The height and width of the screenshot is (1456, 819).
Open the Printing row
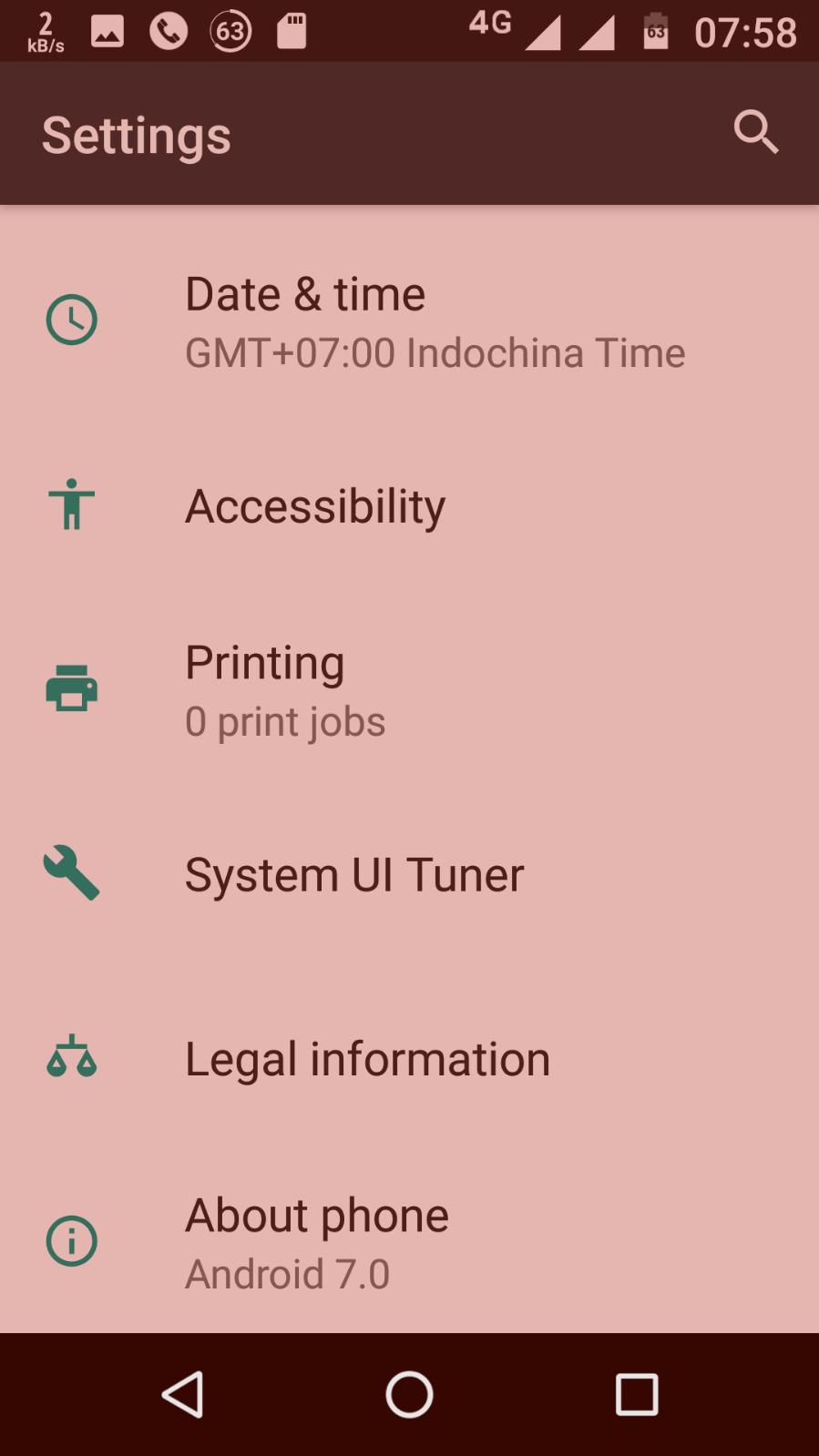(409, 689)
